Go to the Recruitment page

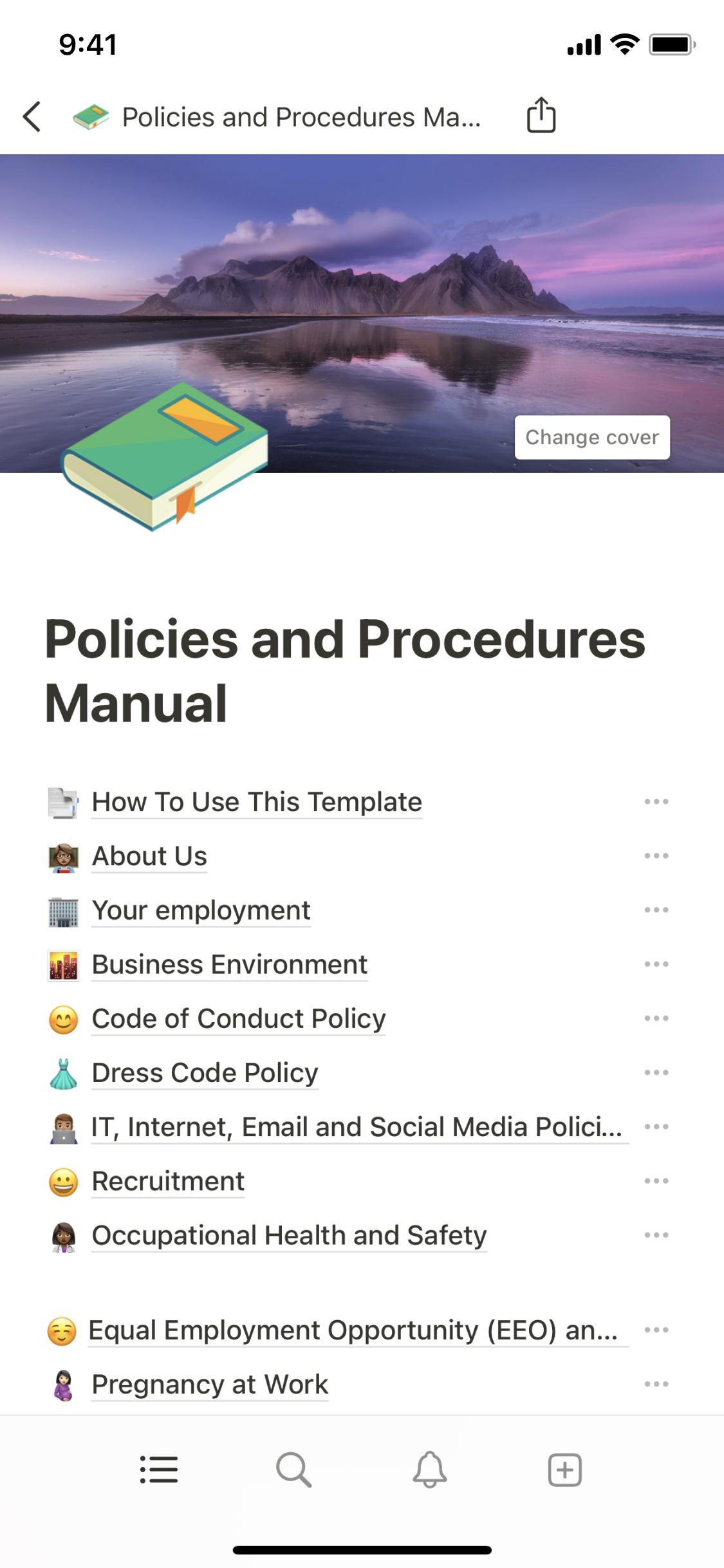(x=168, y=1181)
